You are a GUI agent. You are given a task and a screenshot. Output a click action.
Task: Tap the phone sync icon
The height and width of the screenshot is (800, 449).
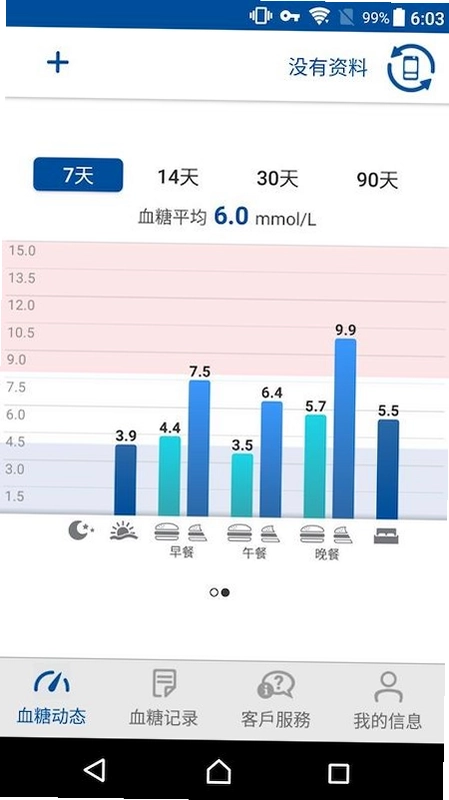tap(411, 68)
